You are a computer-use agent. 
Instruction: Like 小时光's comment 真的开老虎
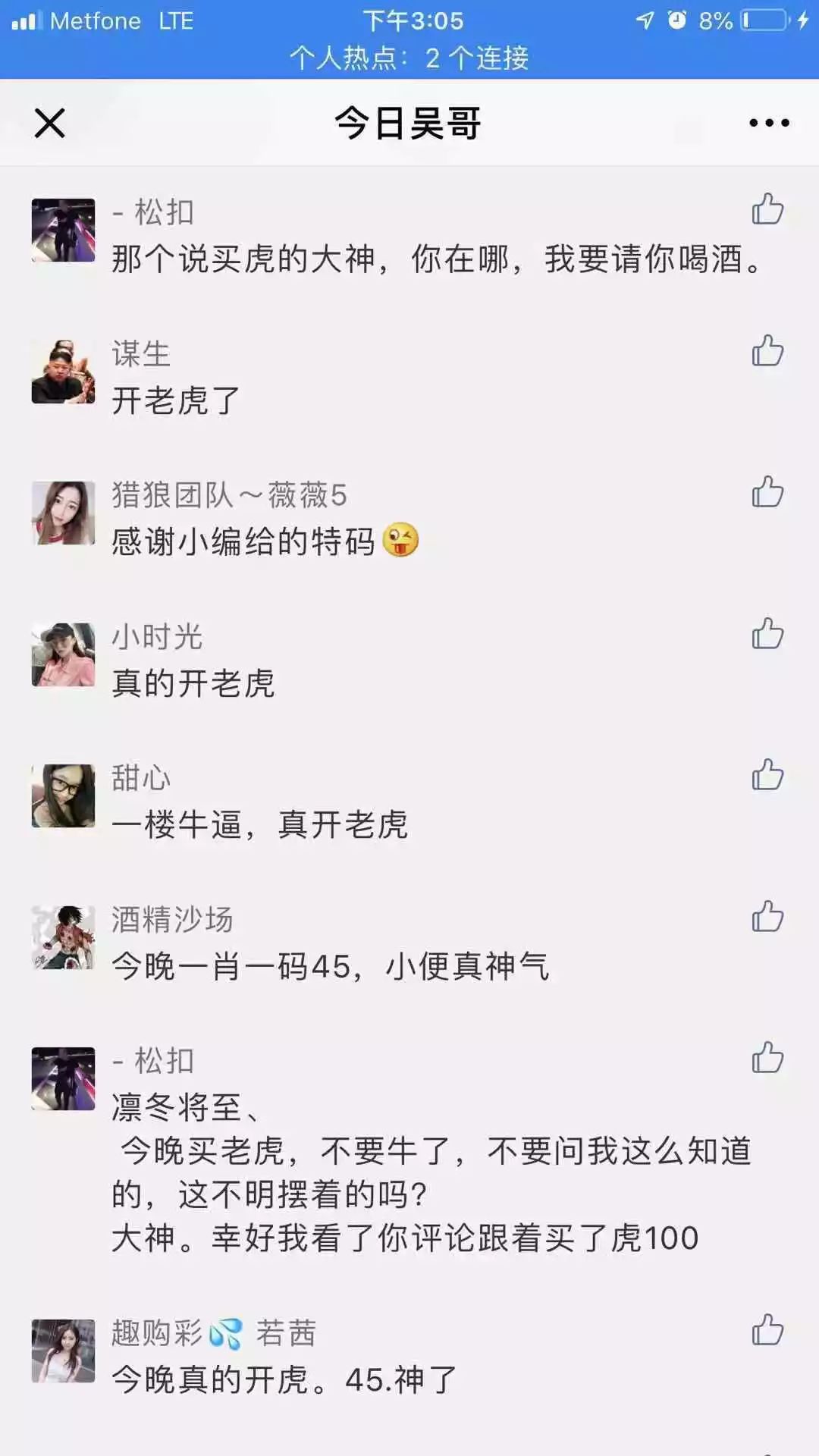click(767, 634)
